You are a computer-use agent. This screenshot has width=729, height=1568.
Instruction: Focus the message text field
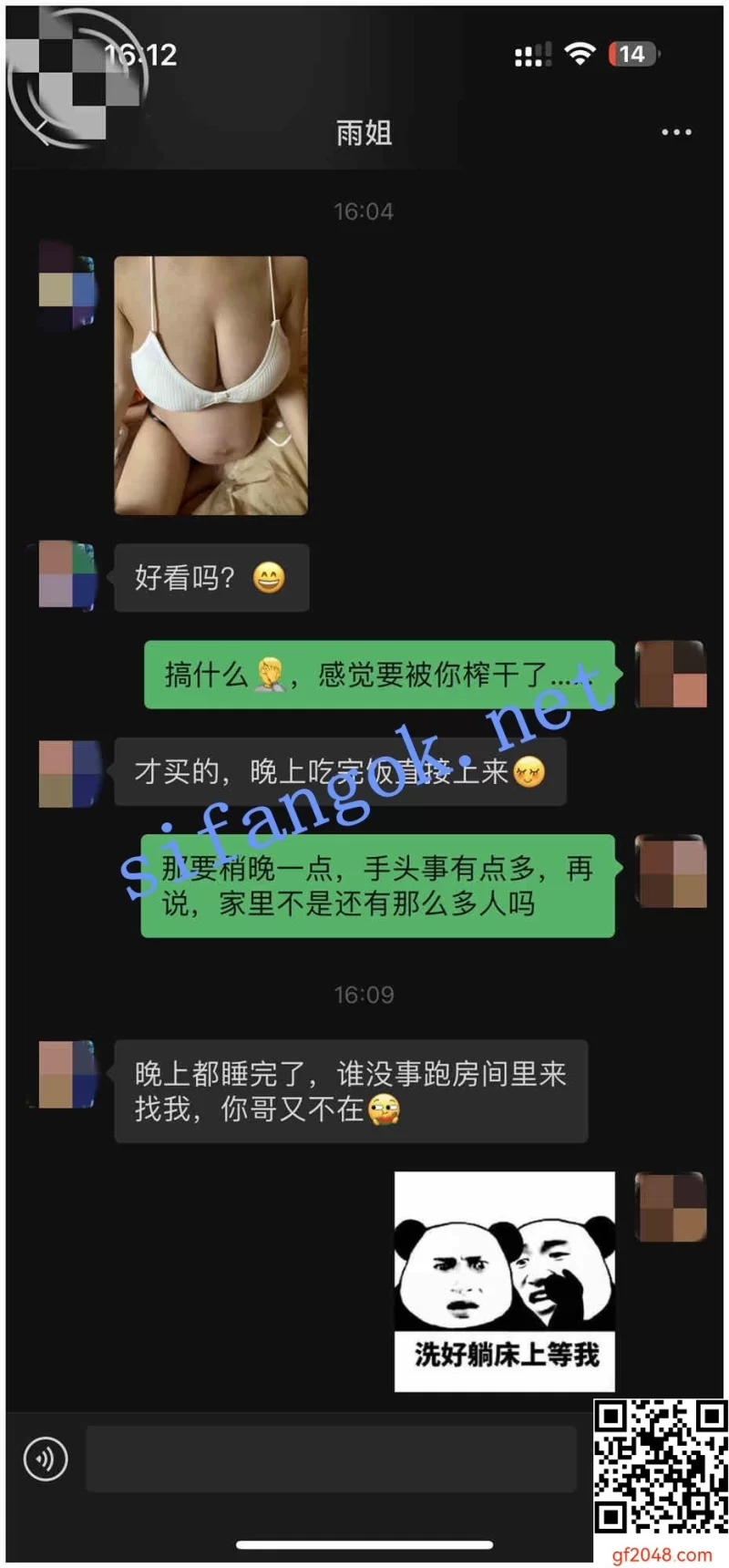pos(331,1459)
